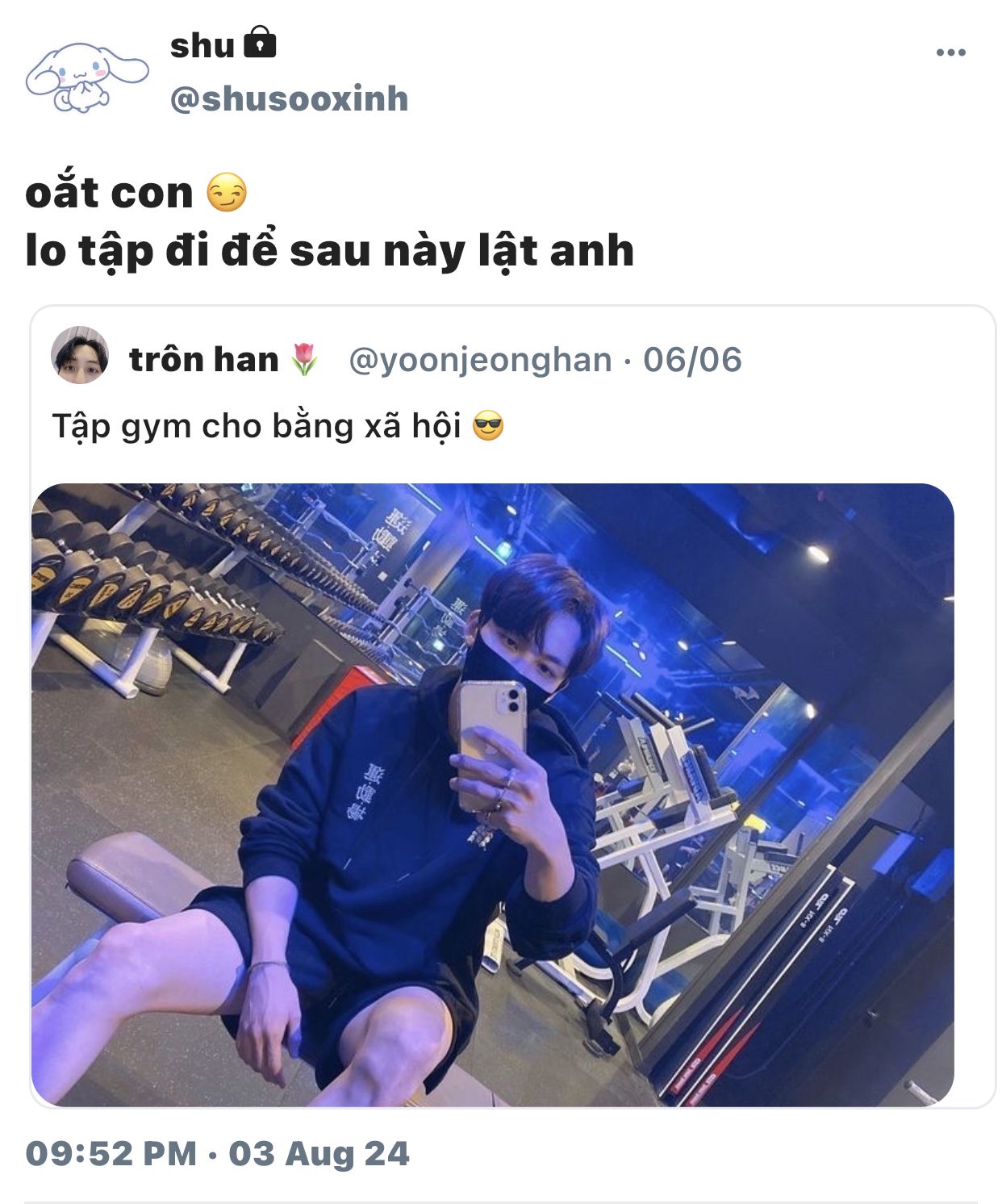Open shu's Cinnamoroll profile avatar
Viewport: 1002px width, 1204px height.
[x=86, y=76]
